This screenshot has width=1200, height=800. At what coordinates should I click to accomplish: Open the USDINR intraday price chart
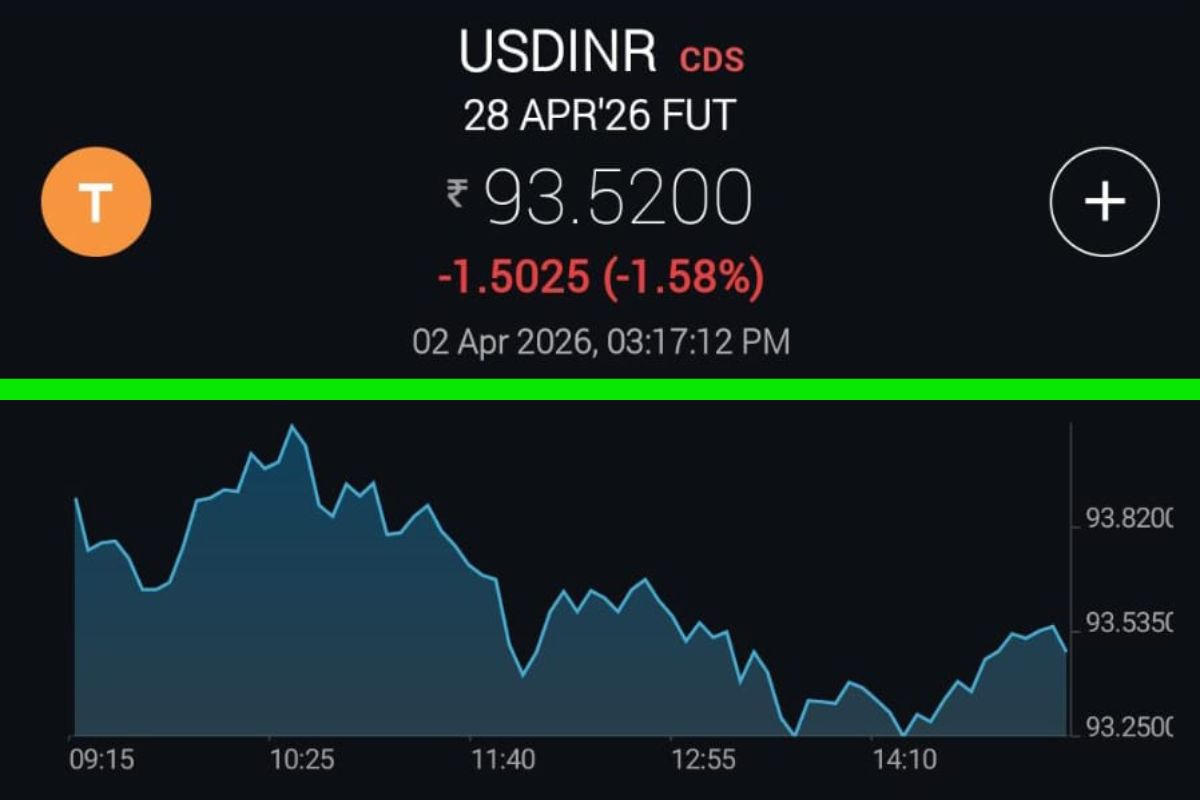[x=570, y=600]
